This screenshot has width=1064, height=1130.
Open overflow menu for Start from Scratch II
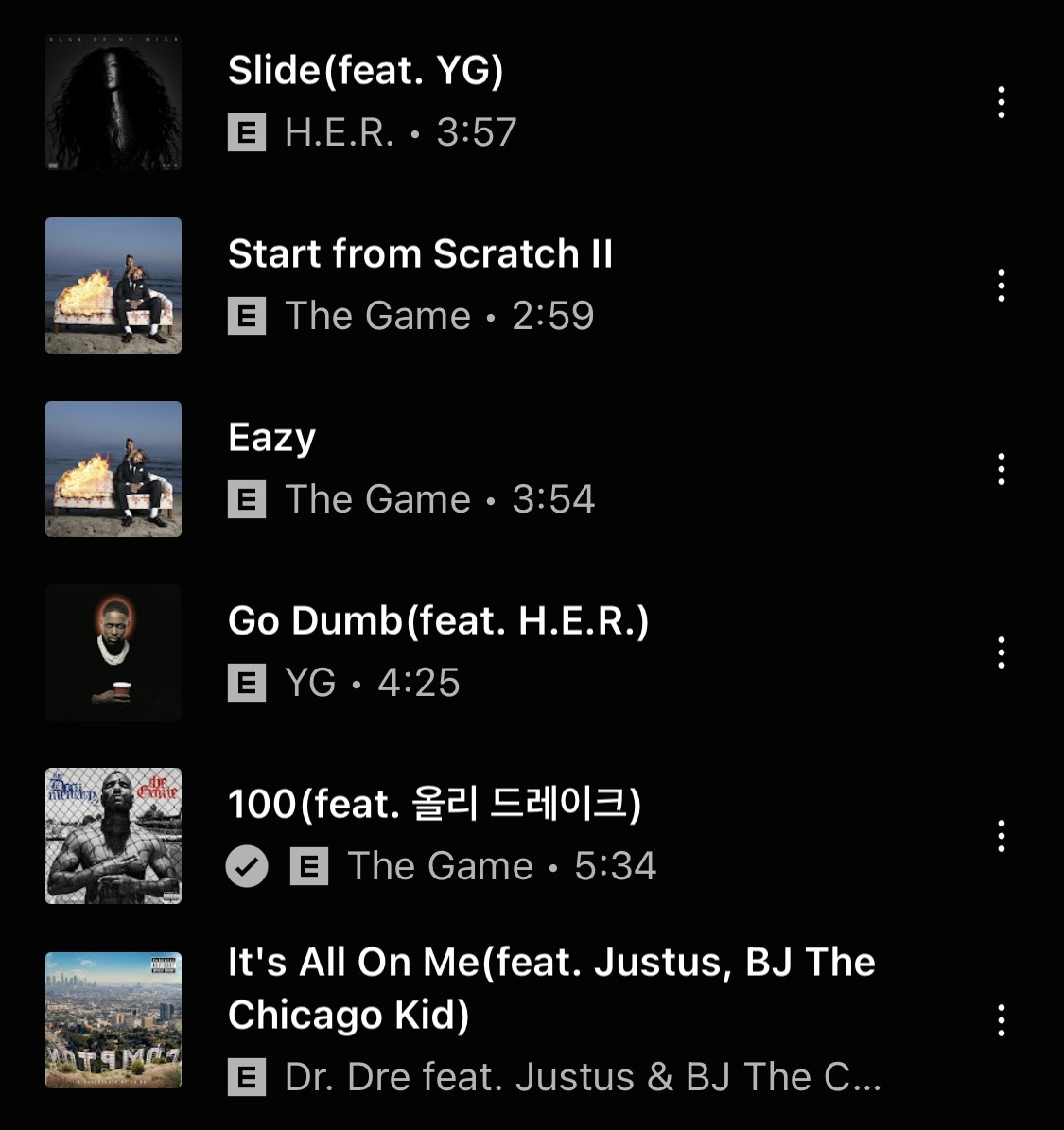[x=1001, y=286]
